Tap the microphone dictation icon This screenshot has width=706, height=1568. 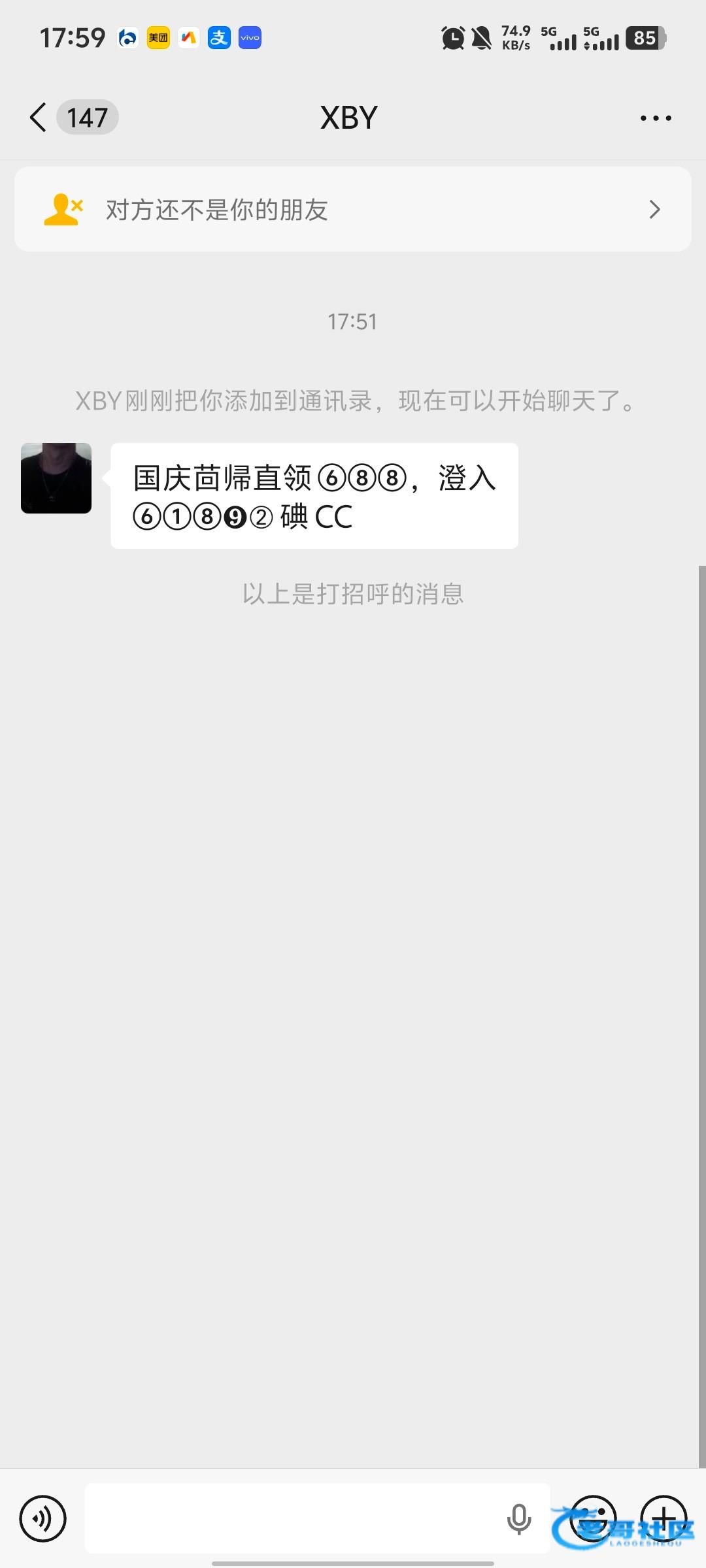519,1518
